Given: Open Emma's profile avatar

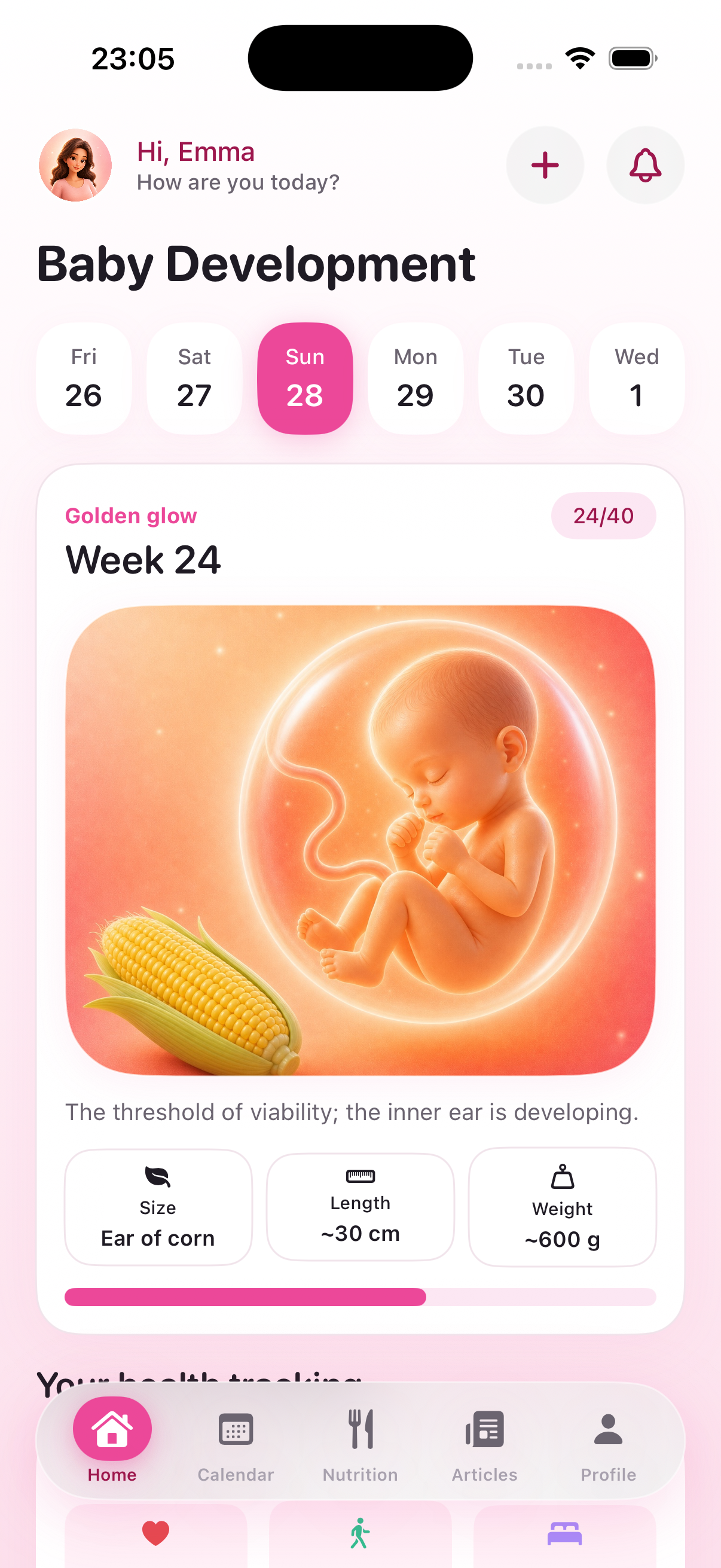Looking at the screenshot, I should [75, 165].
